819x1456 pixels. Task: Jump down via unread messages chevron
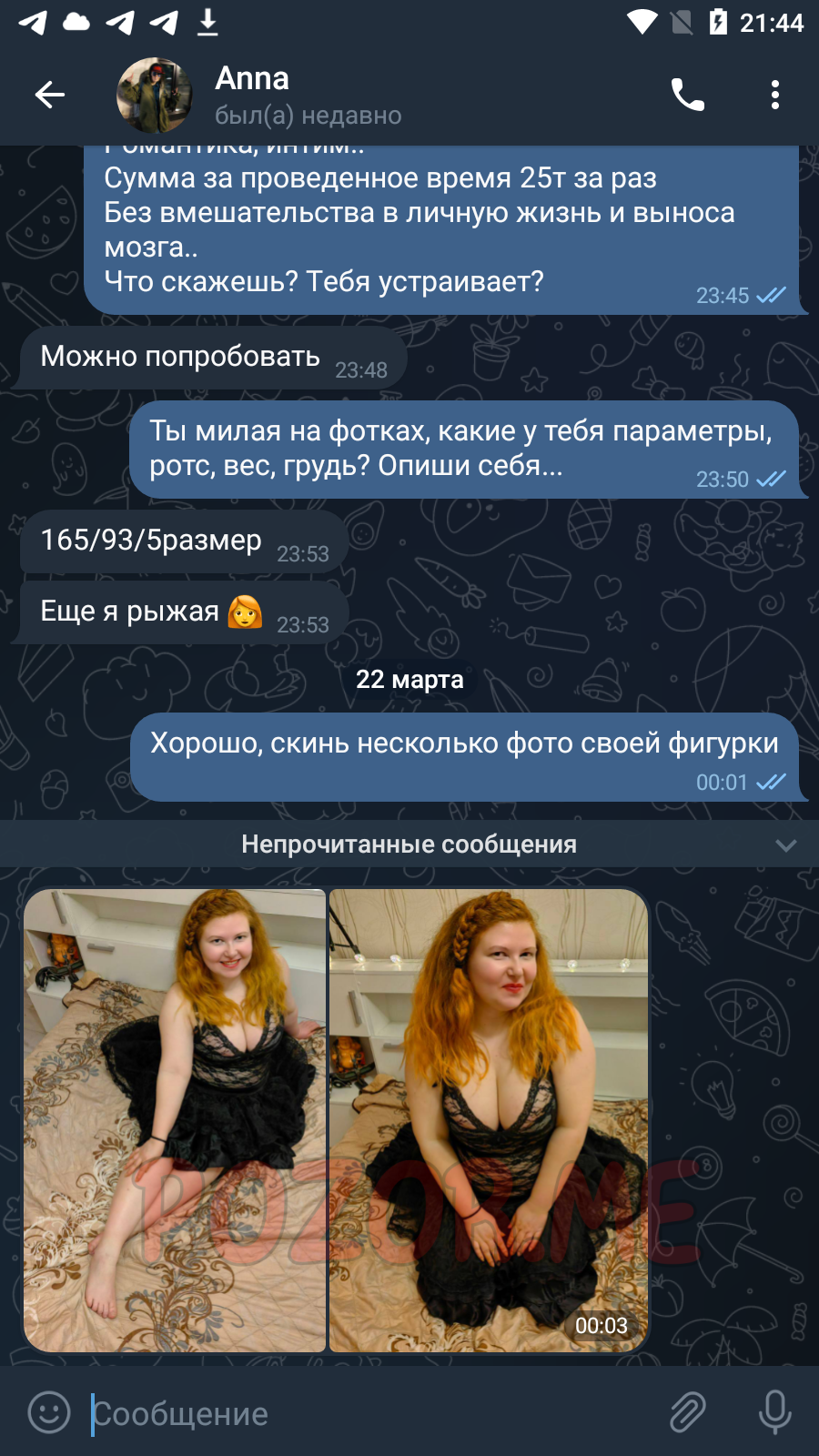[786, 844]
